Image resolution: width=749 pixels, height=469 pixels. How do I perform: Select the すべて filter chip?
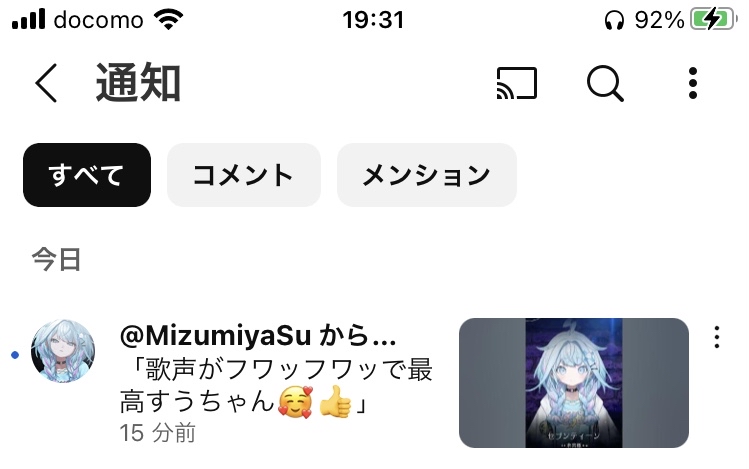coord(87,175)
